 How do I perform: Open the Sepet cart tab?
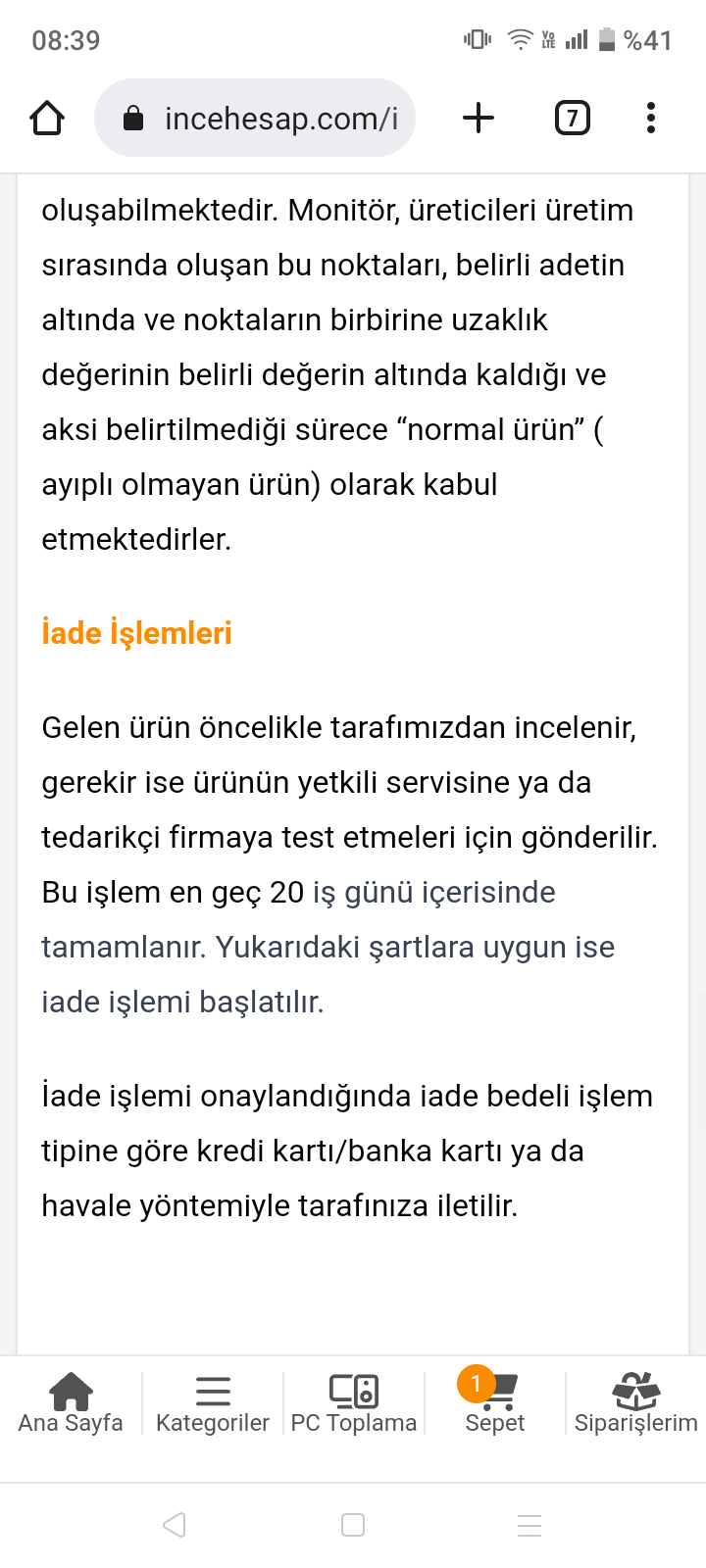tap(495, 1403)
